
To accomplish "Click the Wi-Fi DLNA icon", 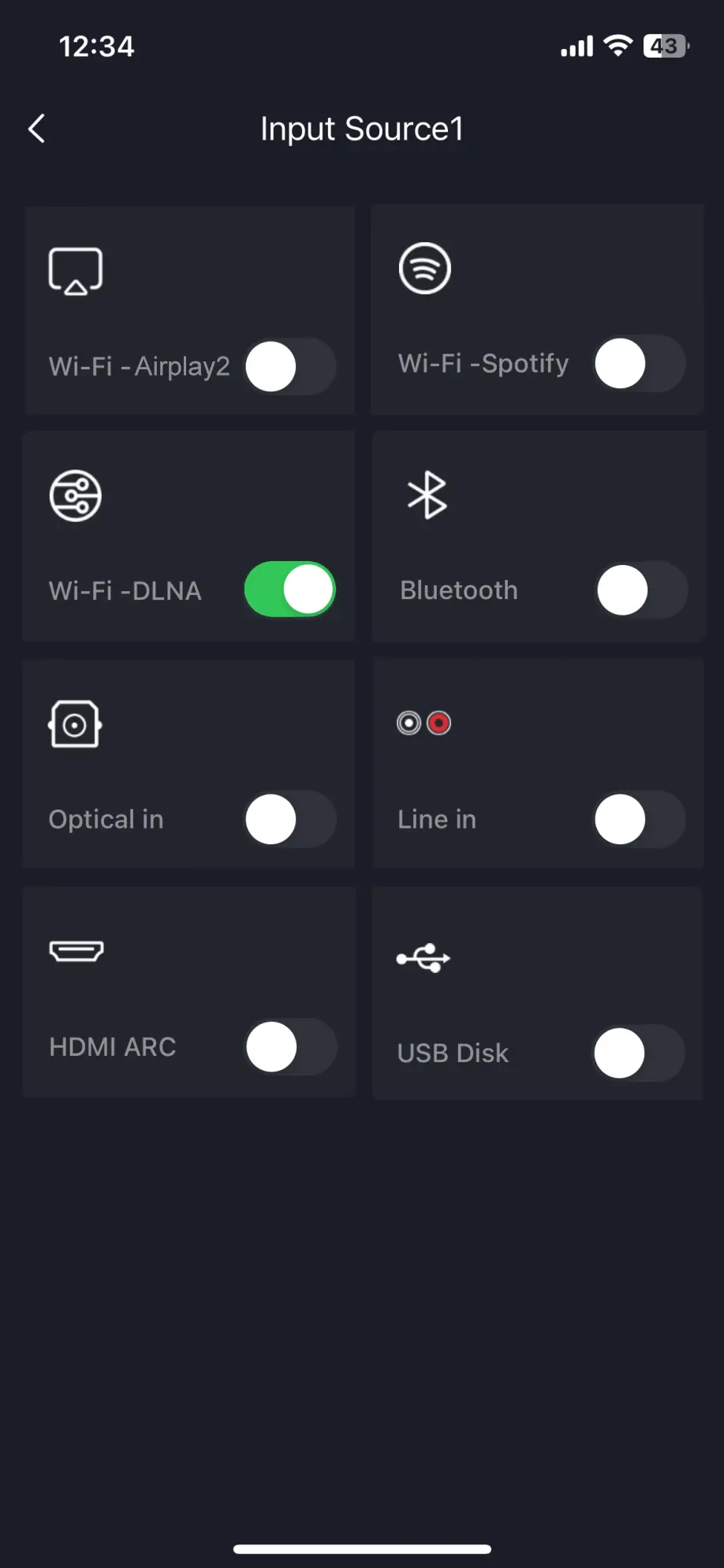I will (76, 495).
